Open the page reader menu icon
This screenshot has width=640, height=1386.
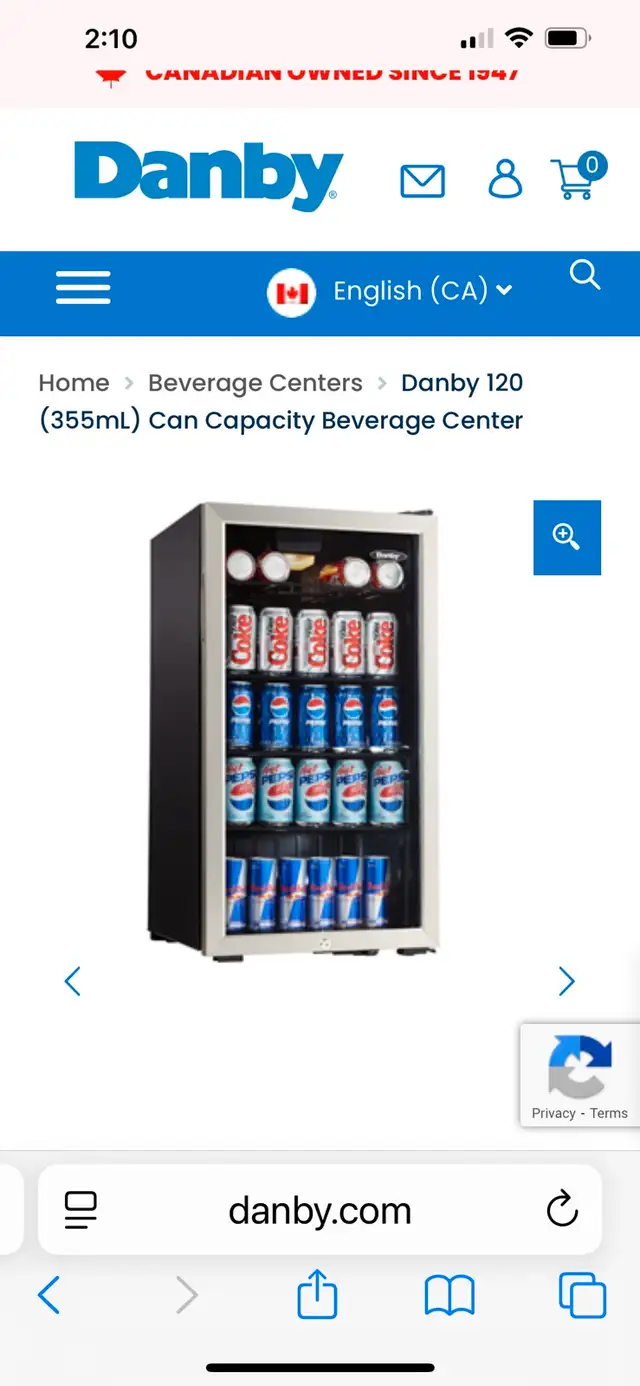80,1210
